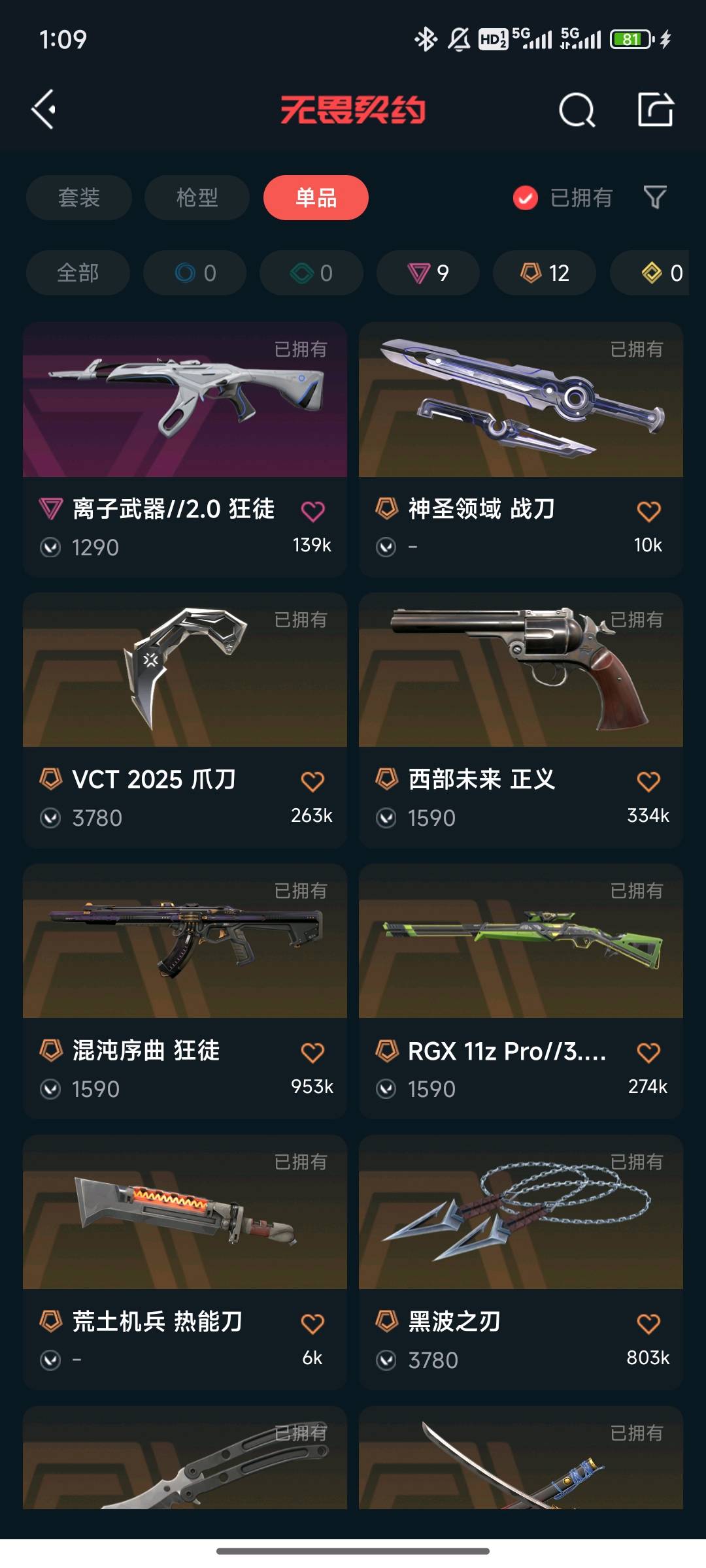Filter by the purple tier chip showing 9

click(x=428, y=272)
